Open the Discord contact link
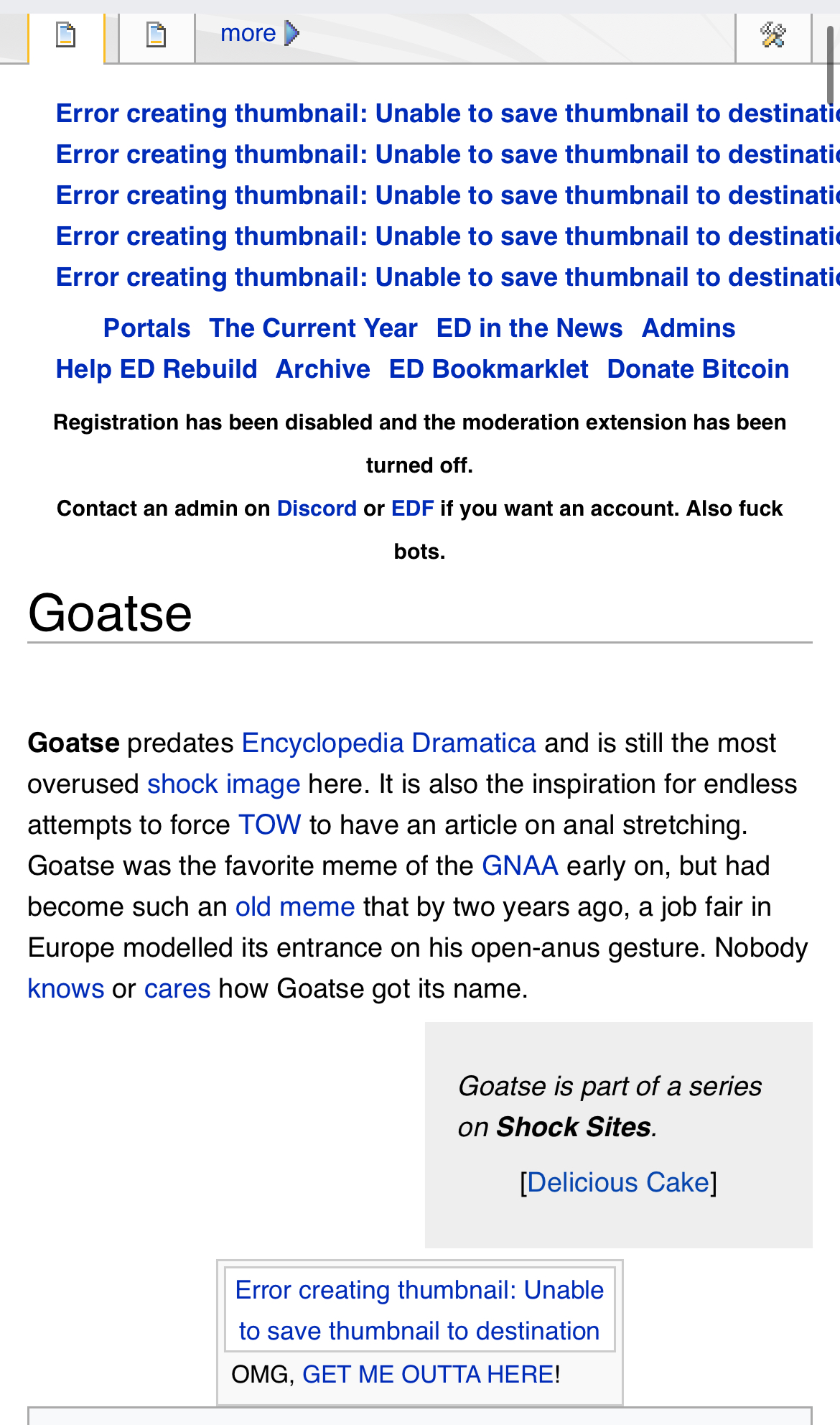The width and height of the screenshot is (840, 1425). (x=317, y=509)
